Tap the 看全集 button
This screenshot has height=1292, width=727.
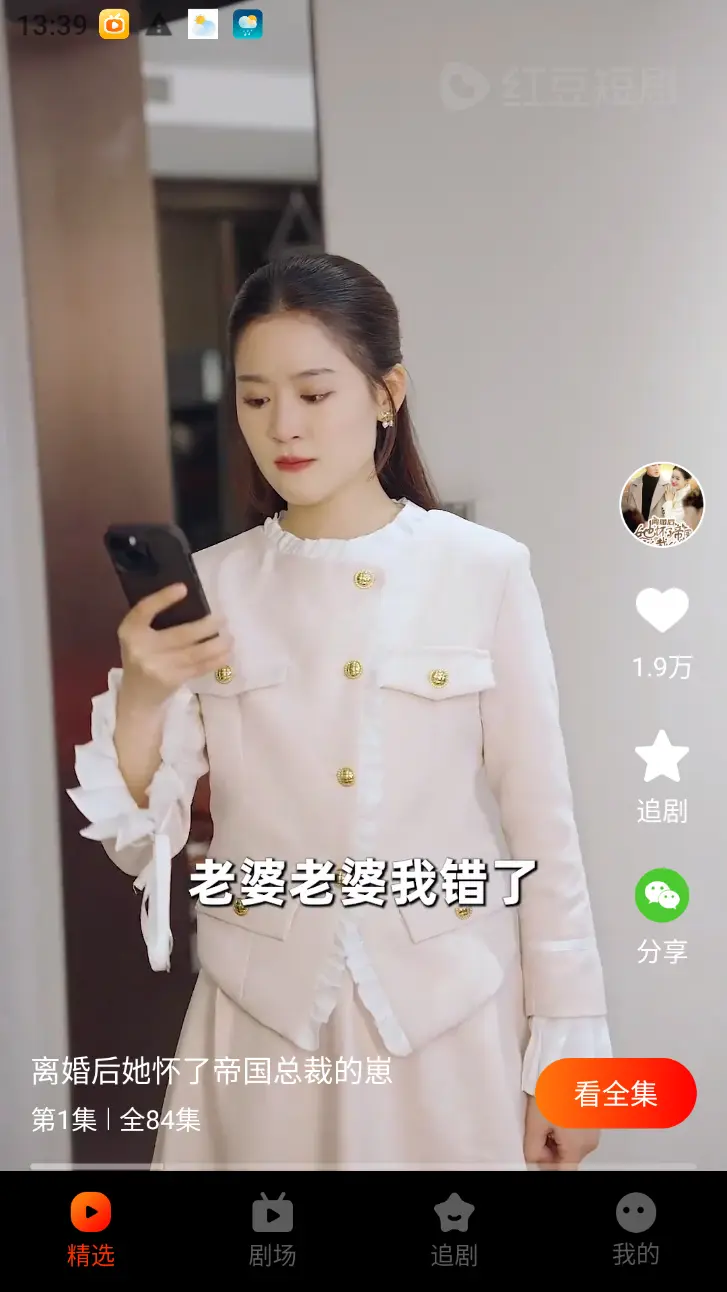615,1093
